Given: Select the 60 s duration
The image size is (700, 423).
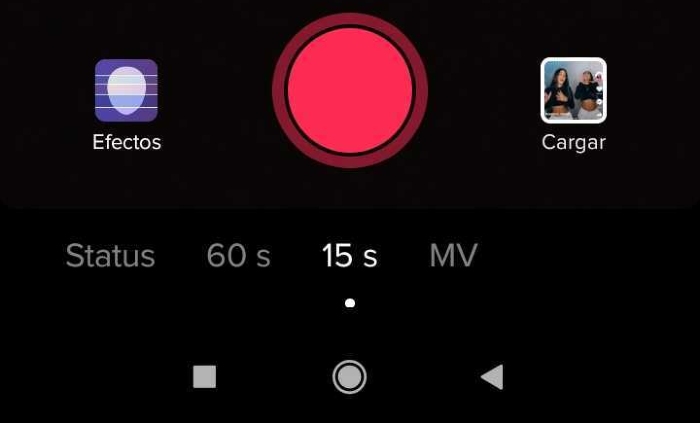Looking at the screenshot, I should (238, 256).
